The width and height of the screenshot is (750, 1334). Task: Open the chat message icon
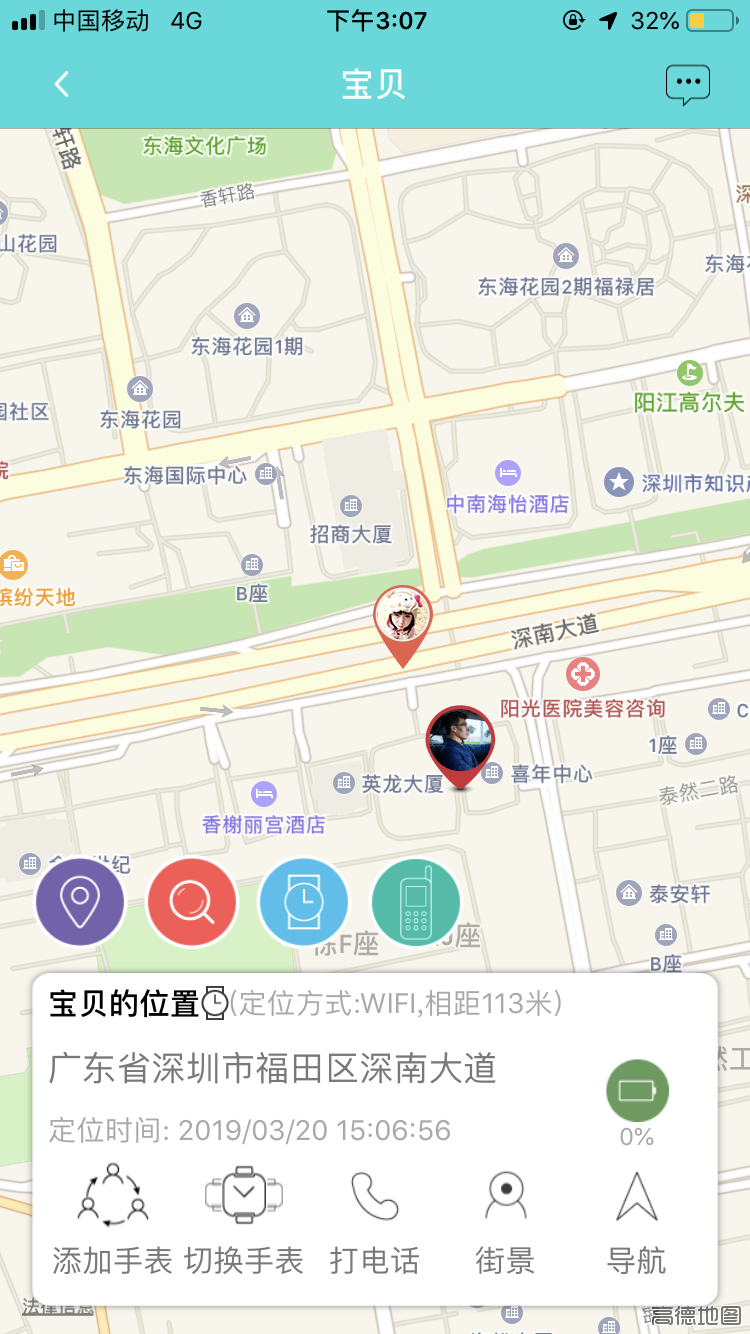click(x=688, y=84)
